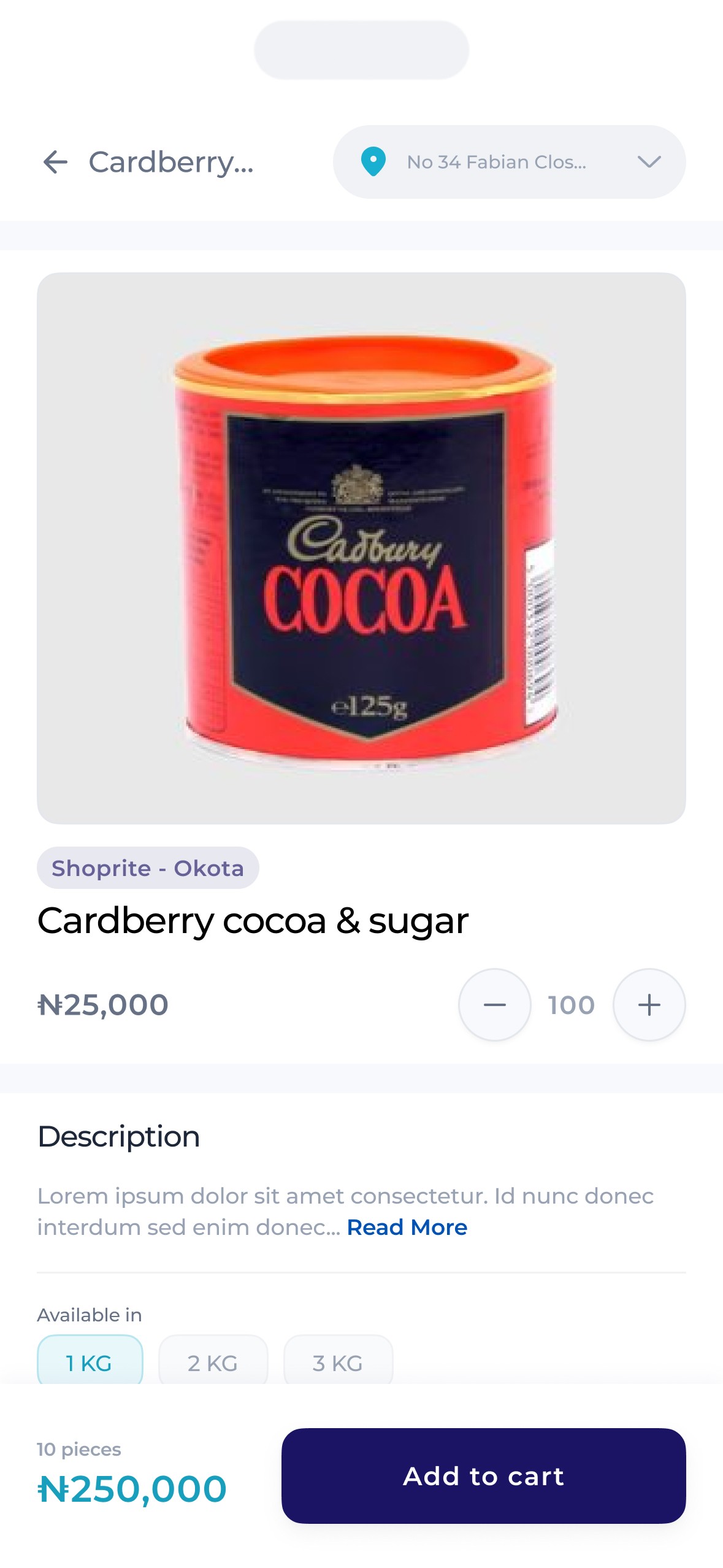Expand the delivery address dropdown

click(x=648, y=162)
